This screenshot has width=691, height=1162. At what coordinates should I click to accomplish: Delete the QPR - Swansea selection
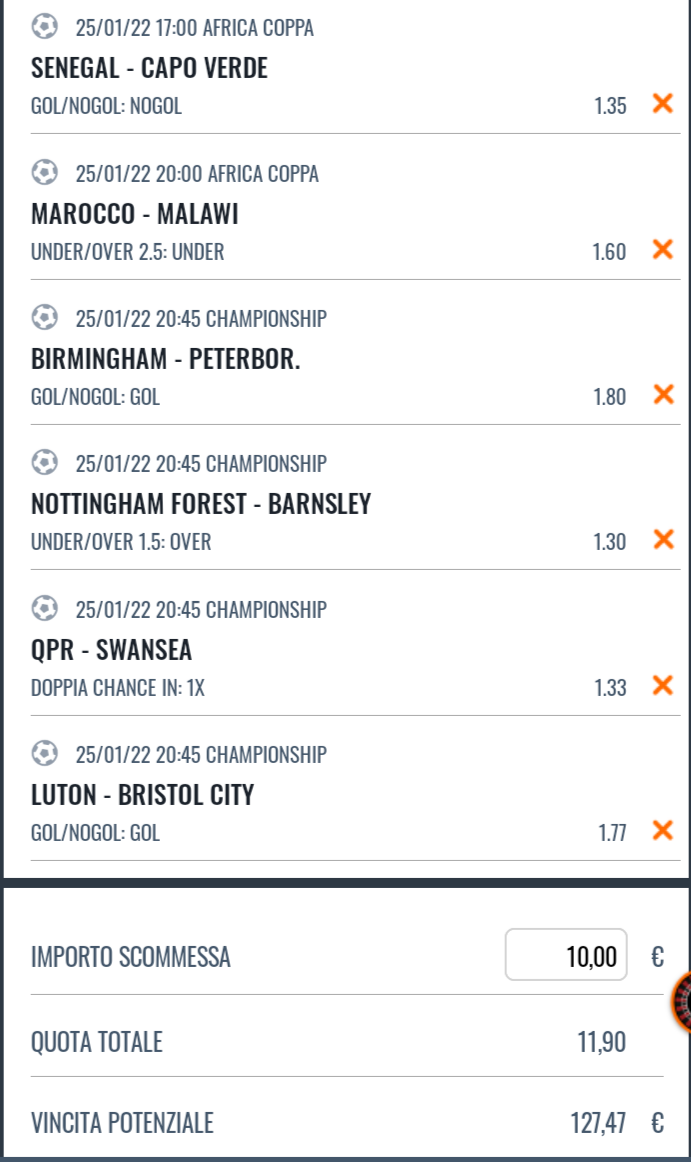[x=662, y=685]
